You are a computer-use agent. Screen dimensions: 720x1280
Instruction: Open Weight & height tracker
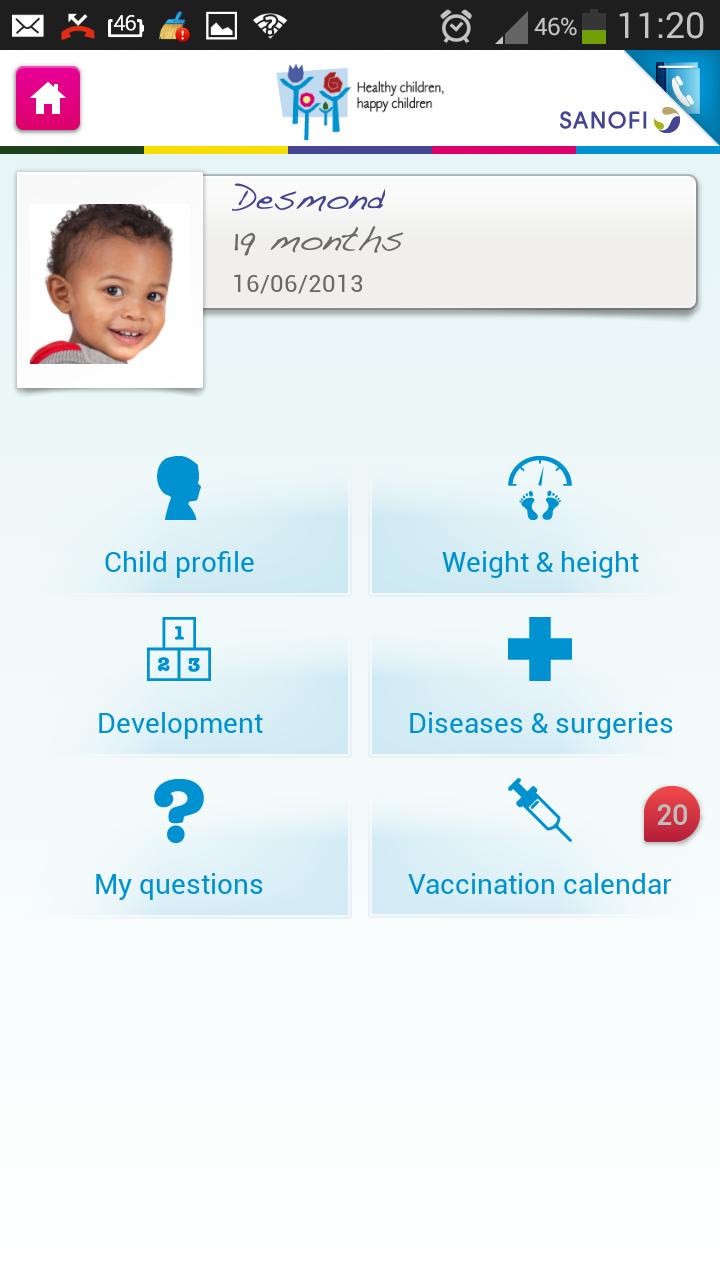[x=540, y=523]
